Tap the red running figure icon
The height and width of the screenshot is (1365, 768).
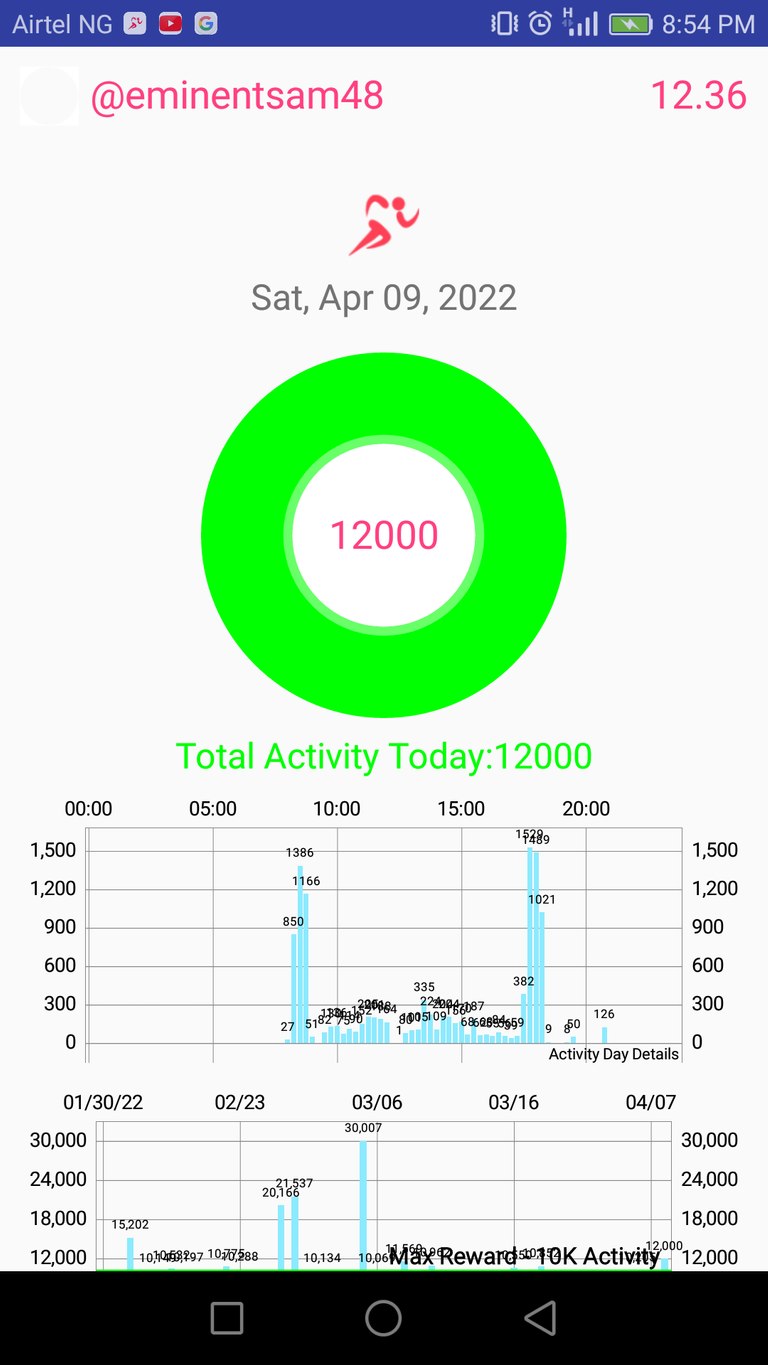coord(384,224)
